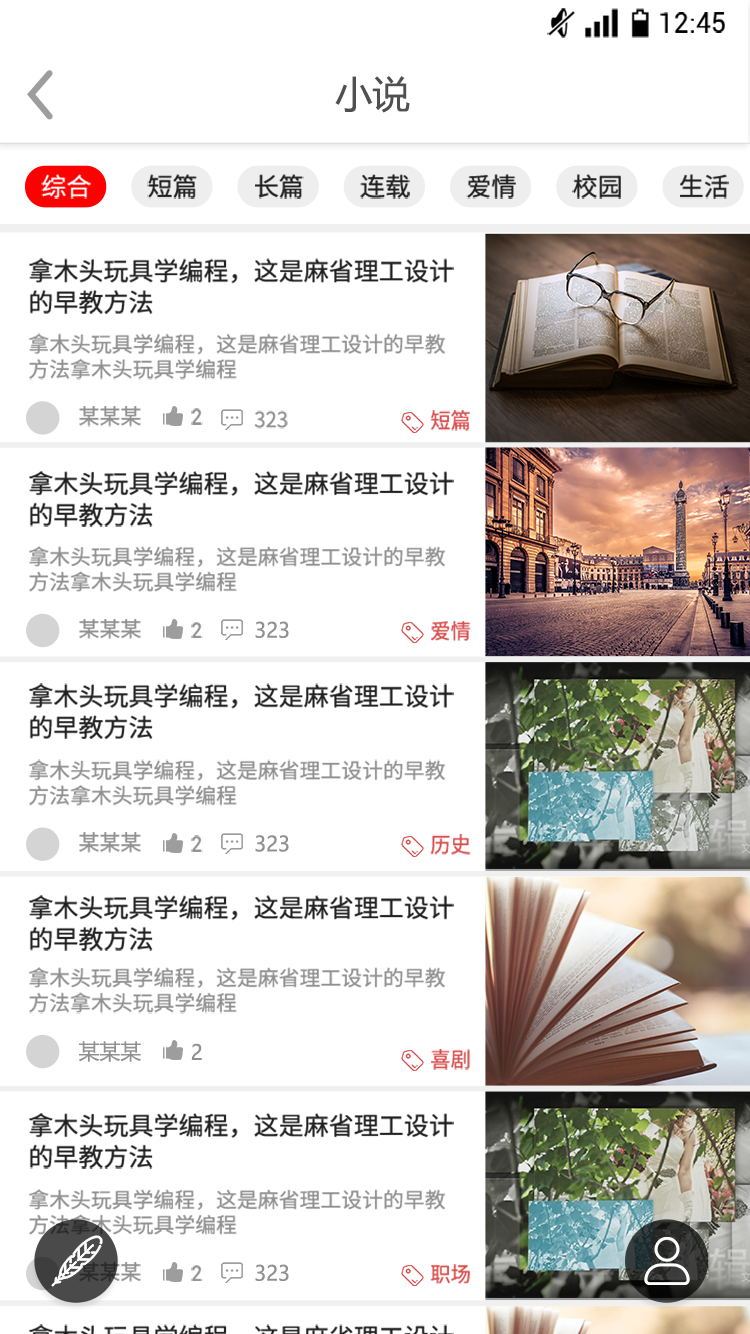Switch to the 长篇 category

pos(277,186)
